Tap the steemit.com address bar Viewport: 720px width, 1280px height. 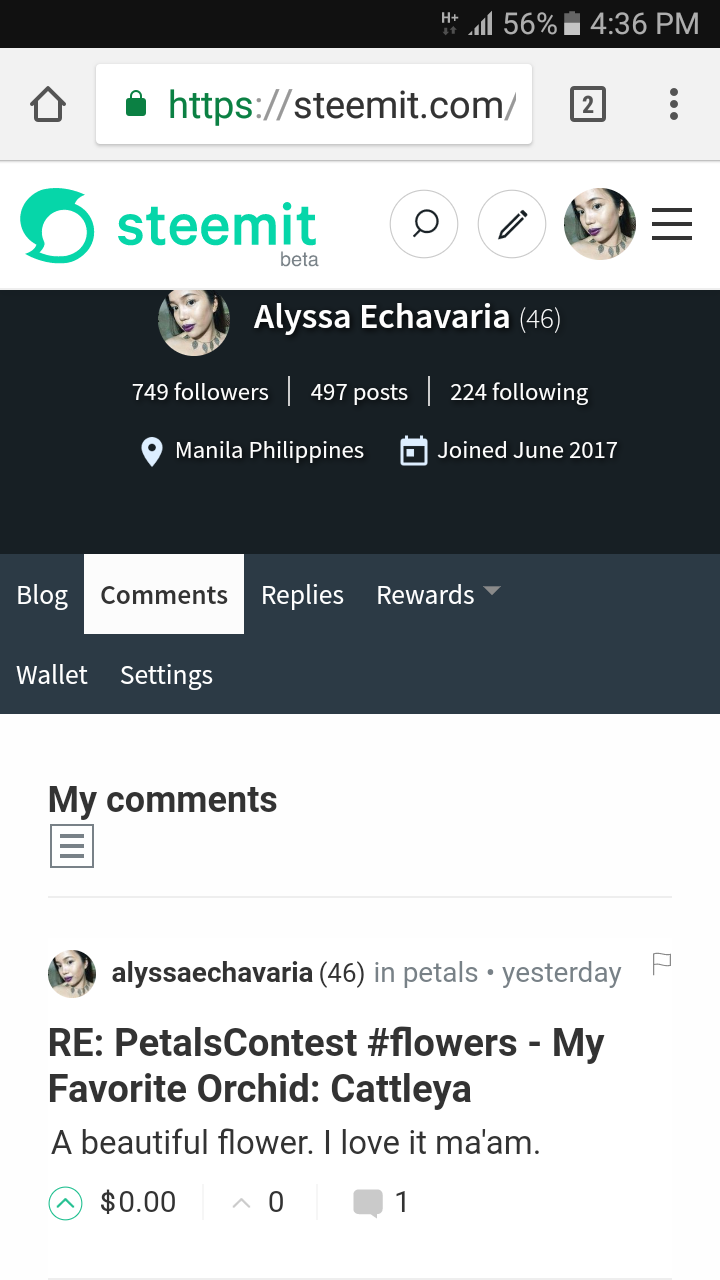[314, 104]
